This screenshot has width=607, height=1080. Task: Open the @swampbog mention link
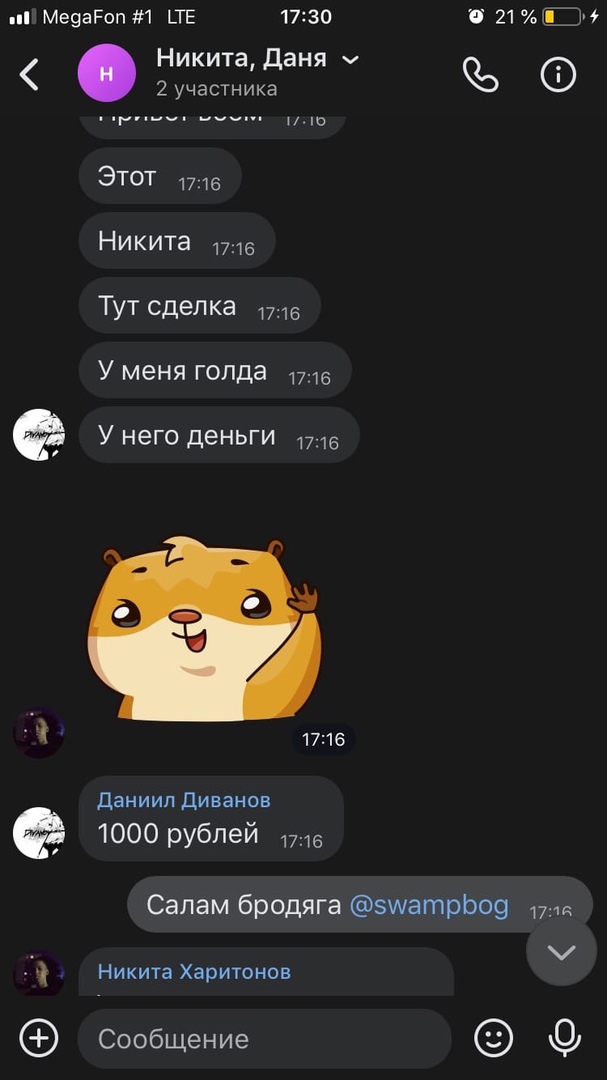[x=428, y=905]
